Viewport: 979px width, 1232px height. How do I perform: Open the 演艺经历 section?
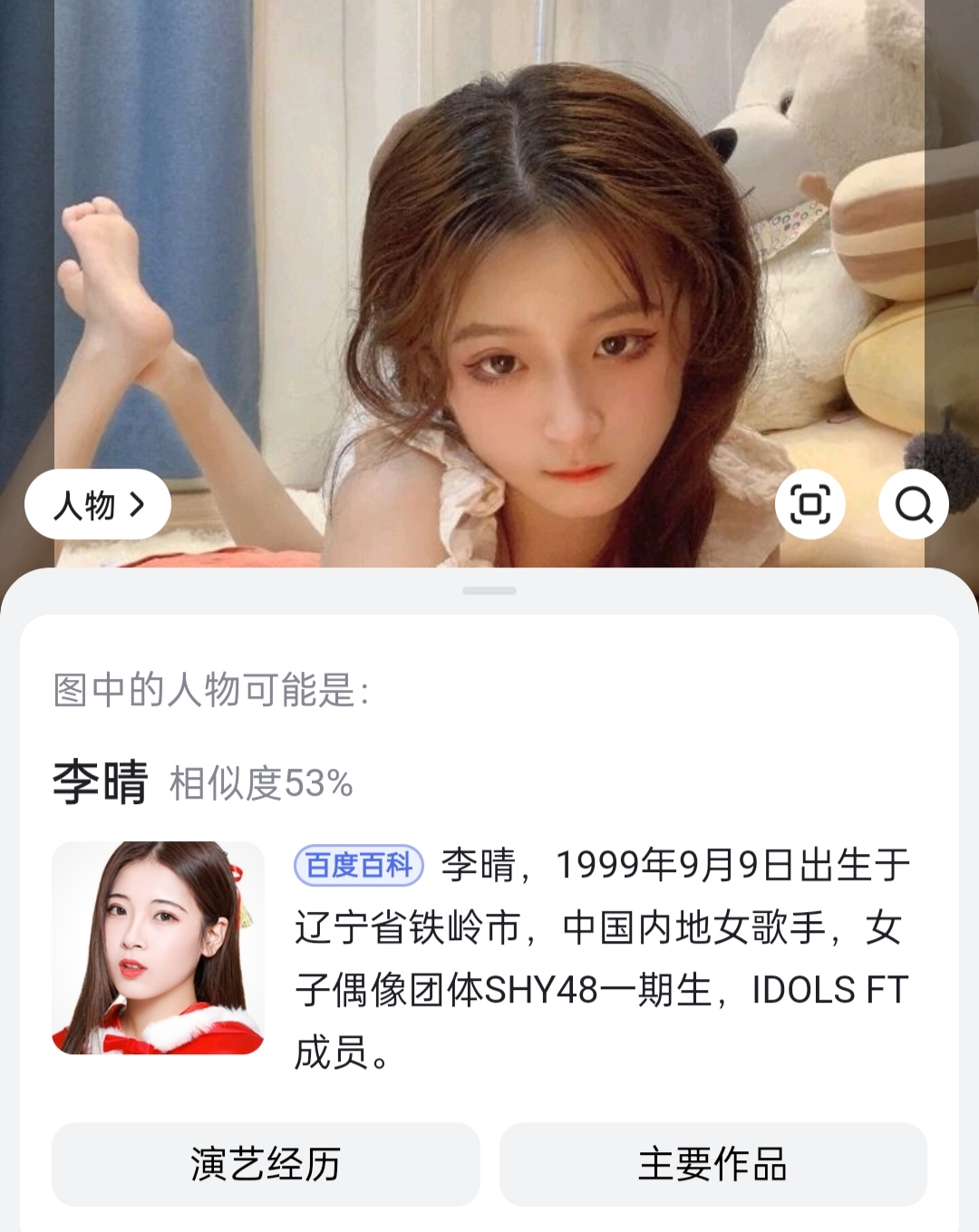[x=266, y=1164]
